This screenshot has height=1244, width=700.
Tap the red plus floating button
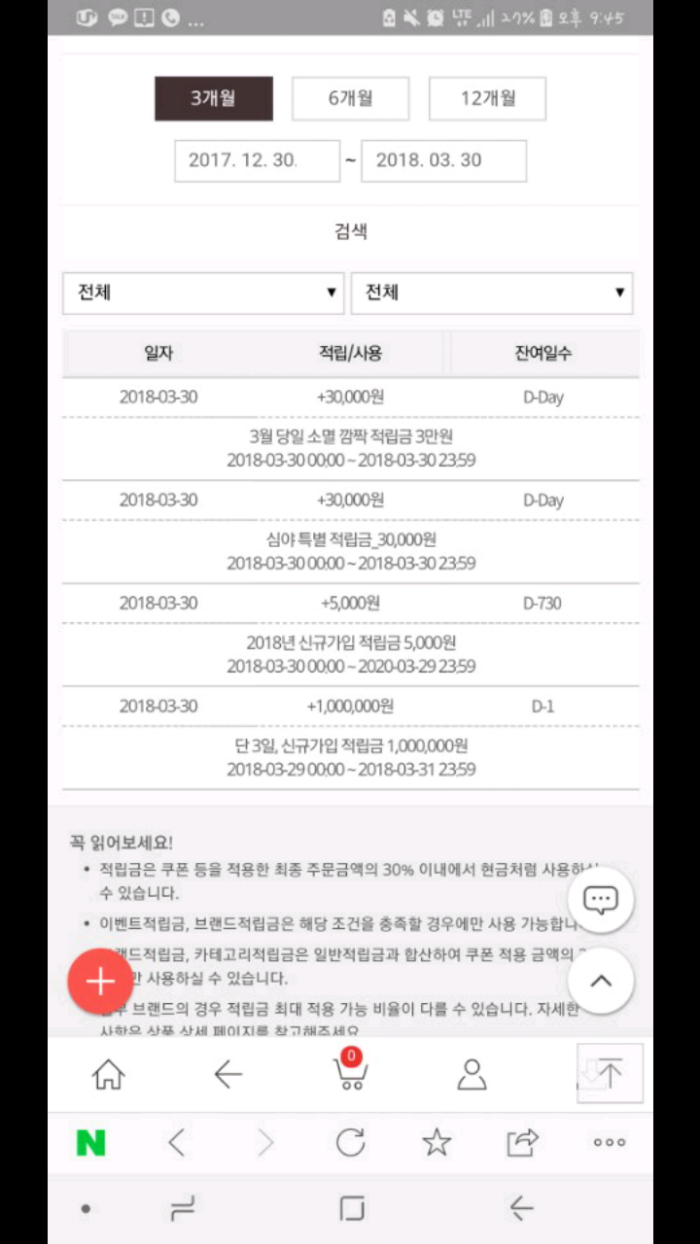pos(100,982)
